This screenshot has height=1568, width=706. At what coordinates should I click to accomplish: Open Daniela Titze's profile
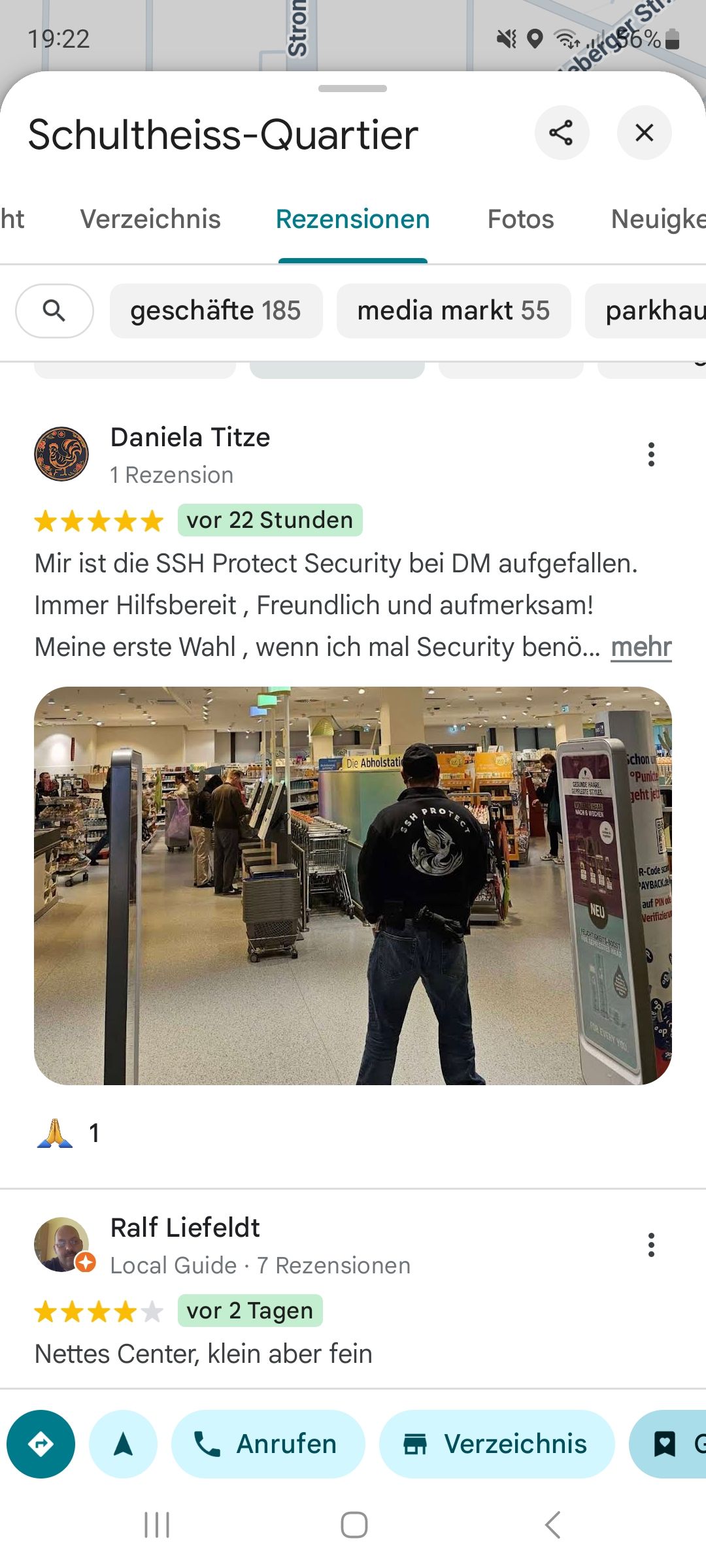tap(190, 438)
